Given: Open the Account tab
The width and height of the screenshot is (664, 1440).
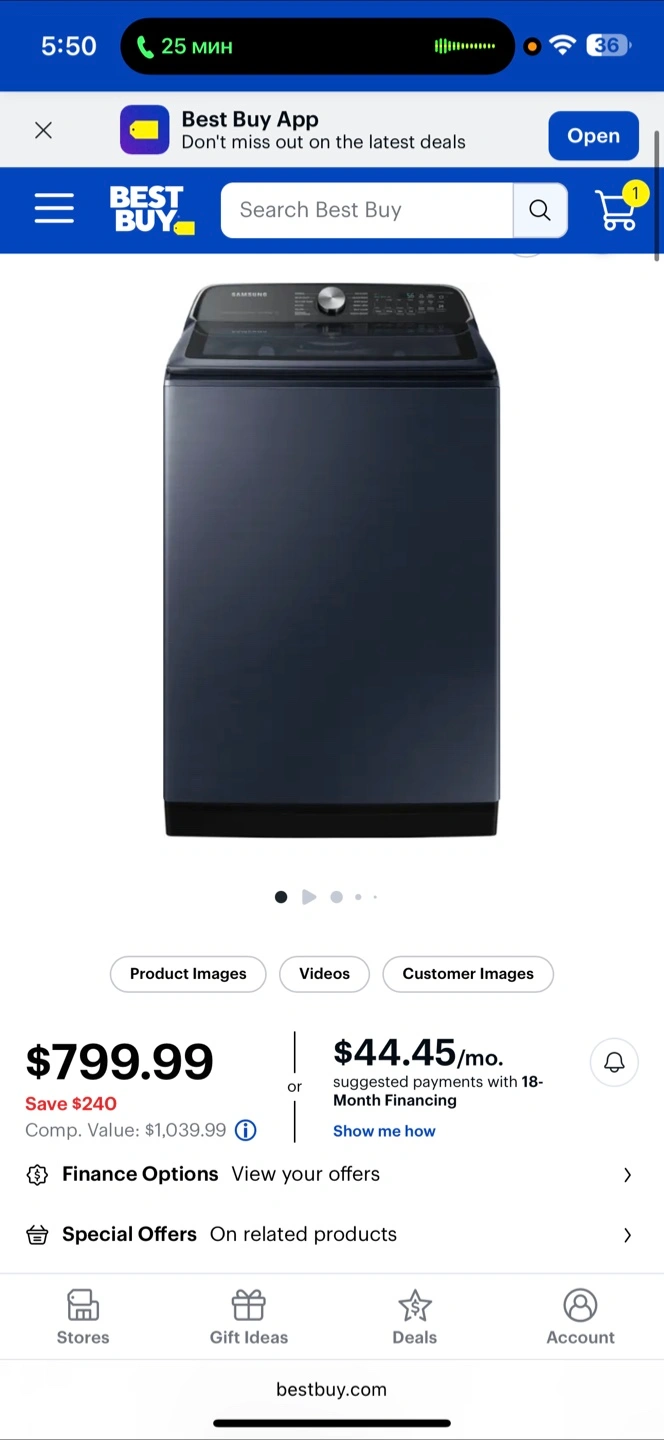Looking at the screenshot, I should coord(580,1317).
